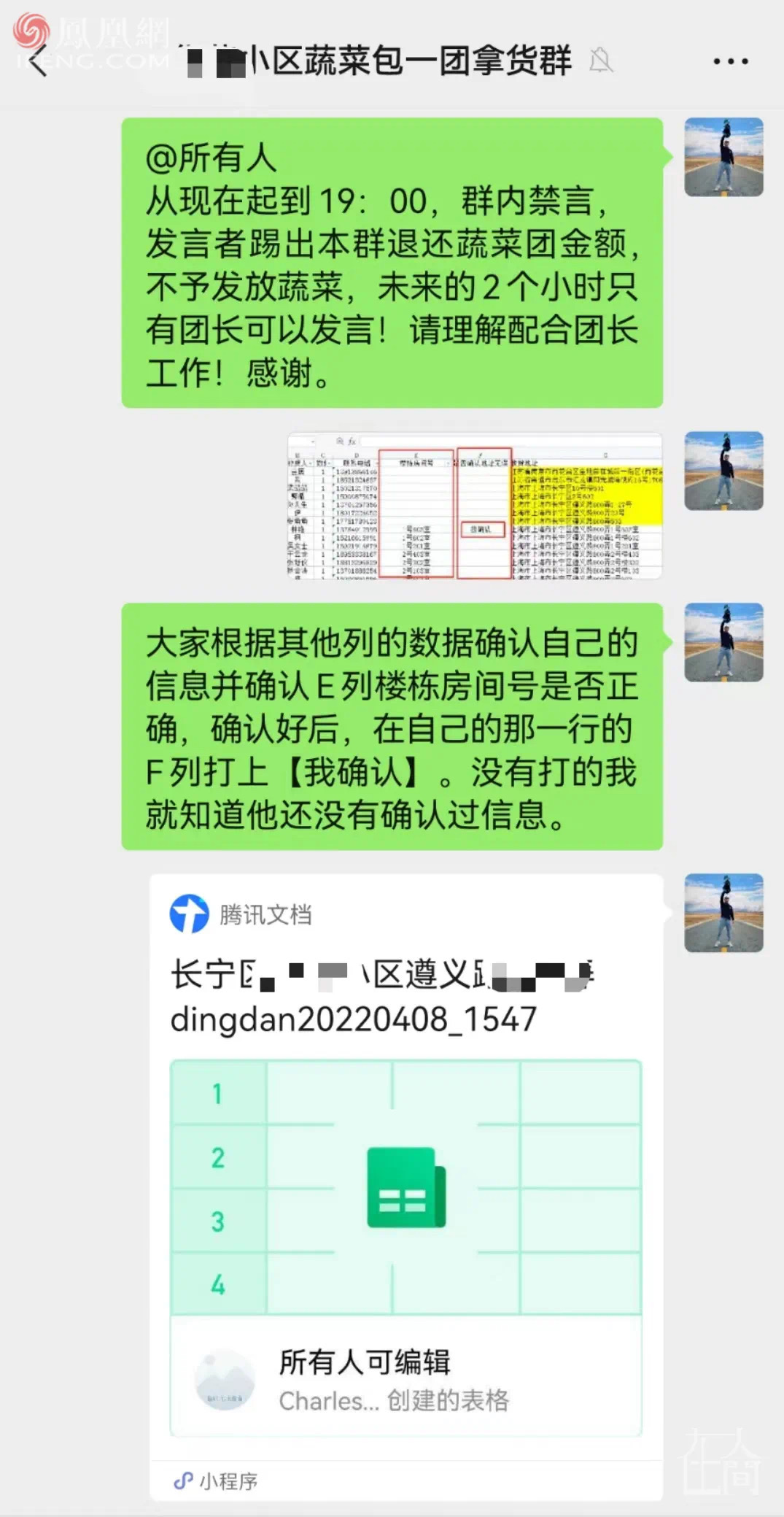Go back from the group chat
784x1517 pixels.
coord(38,61)
